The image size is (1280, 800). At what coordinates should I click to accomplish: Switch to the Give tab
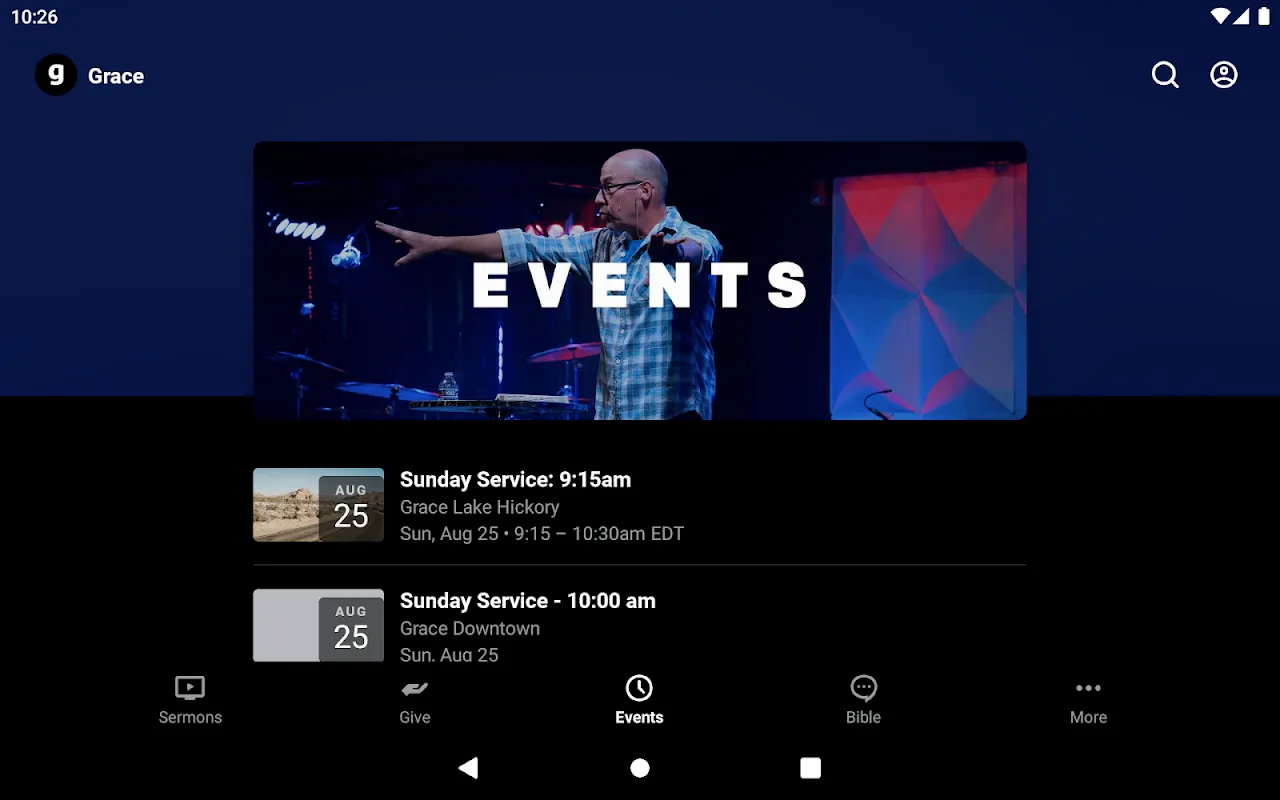(414, 700)
